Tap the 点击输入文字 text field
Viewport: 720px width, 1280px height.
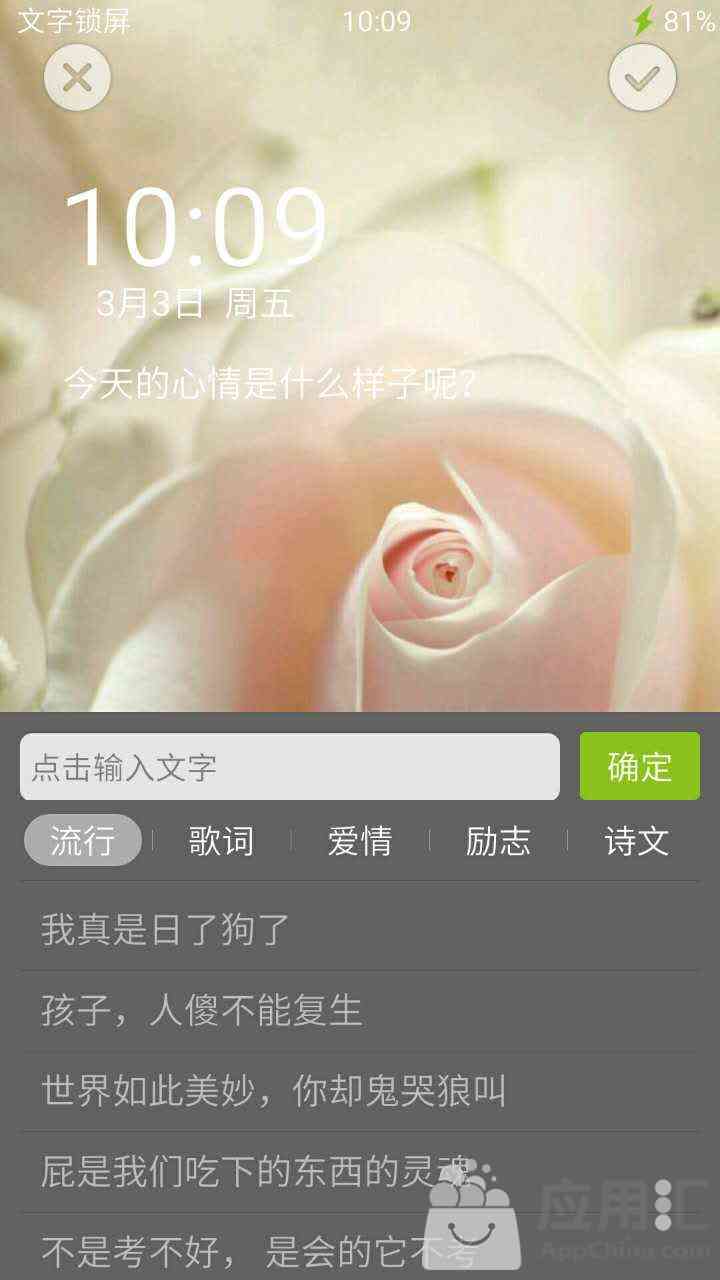pos(290,767)
